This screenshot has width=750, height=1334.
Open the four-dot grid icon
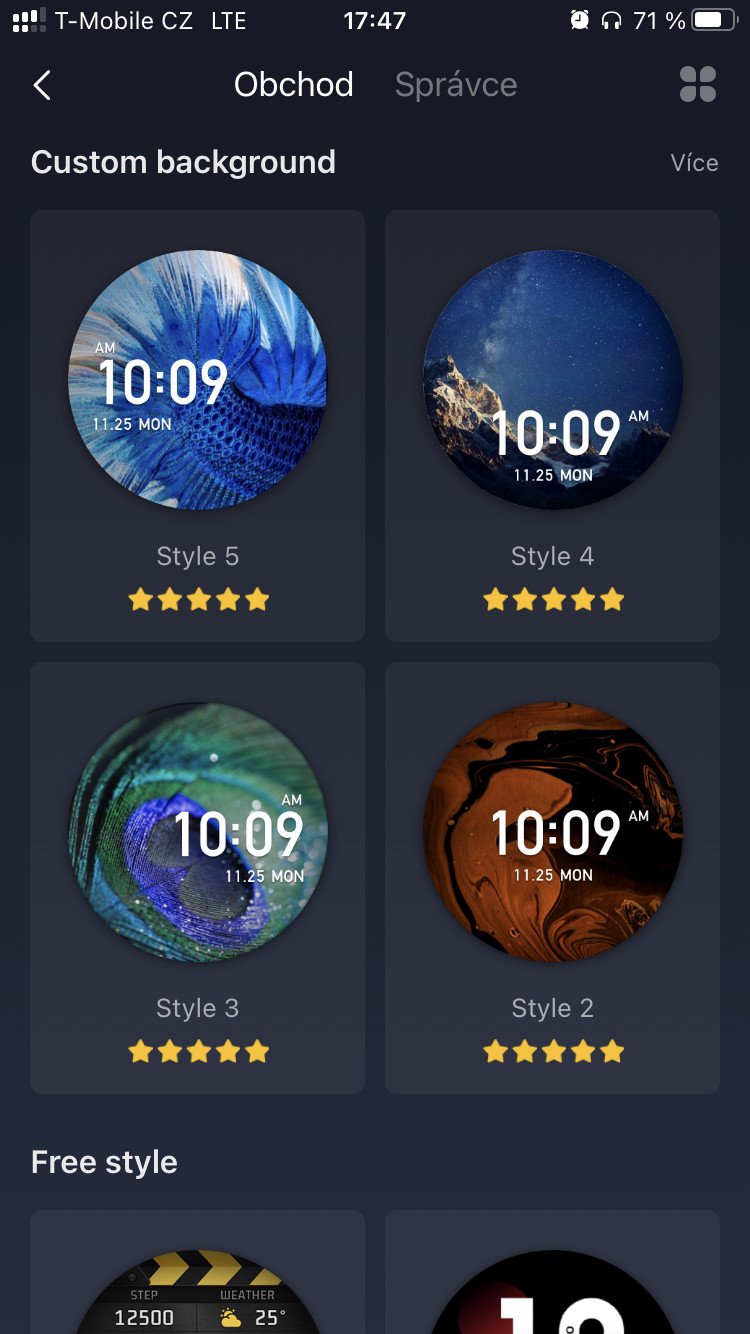pos(698,85)
